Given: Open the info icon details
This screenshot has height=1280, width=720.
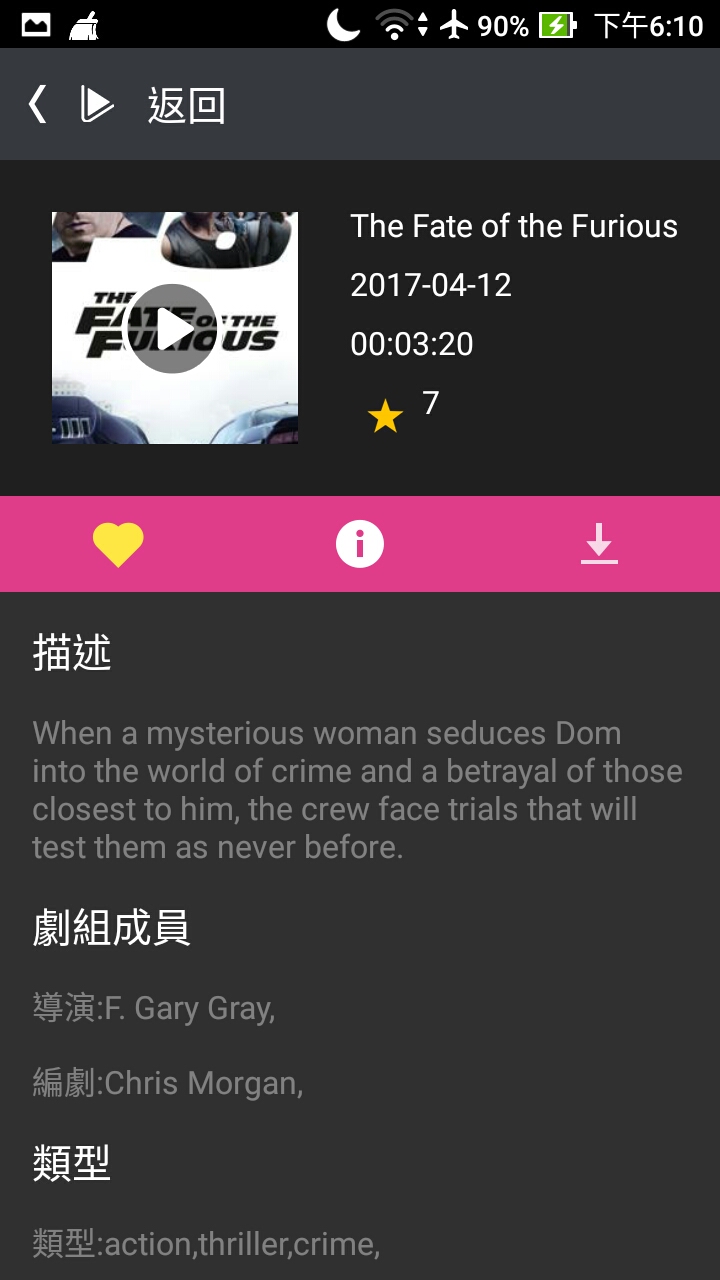Looking at the screenshot, I should pyautogui.click(x=360, y=544).
